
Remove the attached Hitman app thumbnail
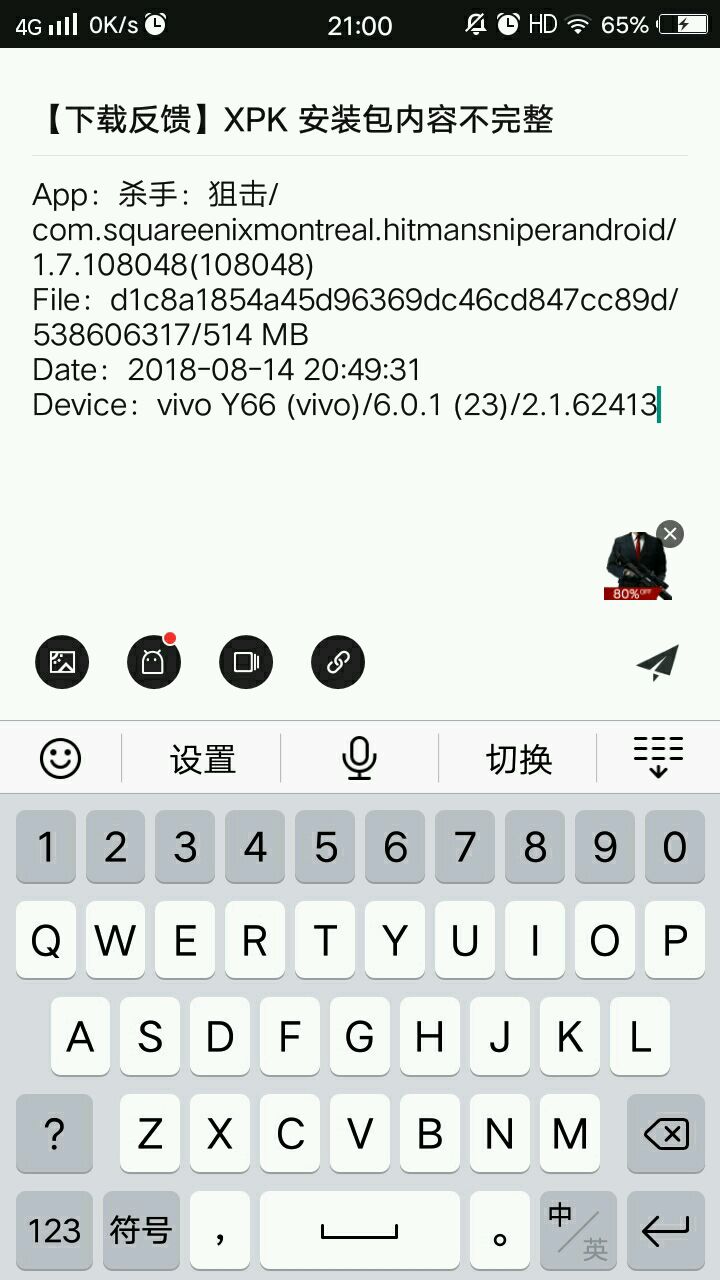671,534
